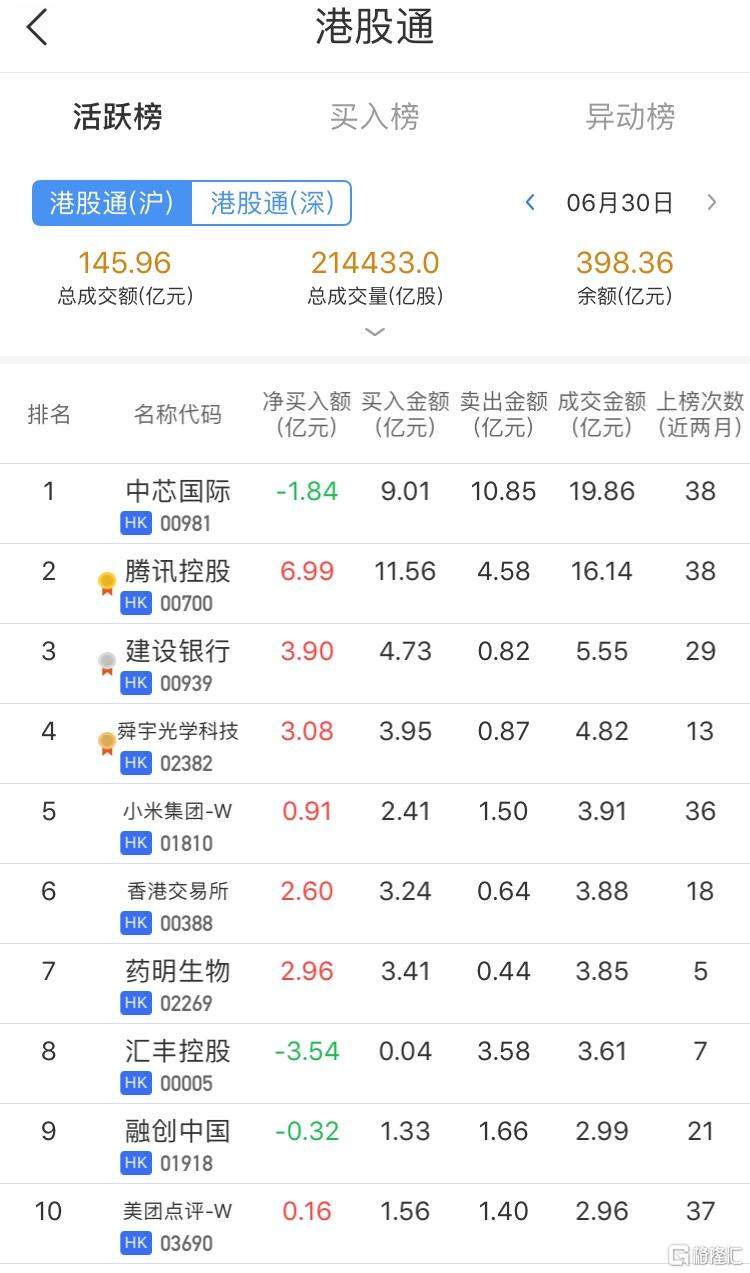Open the 美团点评-W stock row
The image size is (750, 1273).
[x=375, y=1224]
